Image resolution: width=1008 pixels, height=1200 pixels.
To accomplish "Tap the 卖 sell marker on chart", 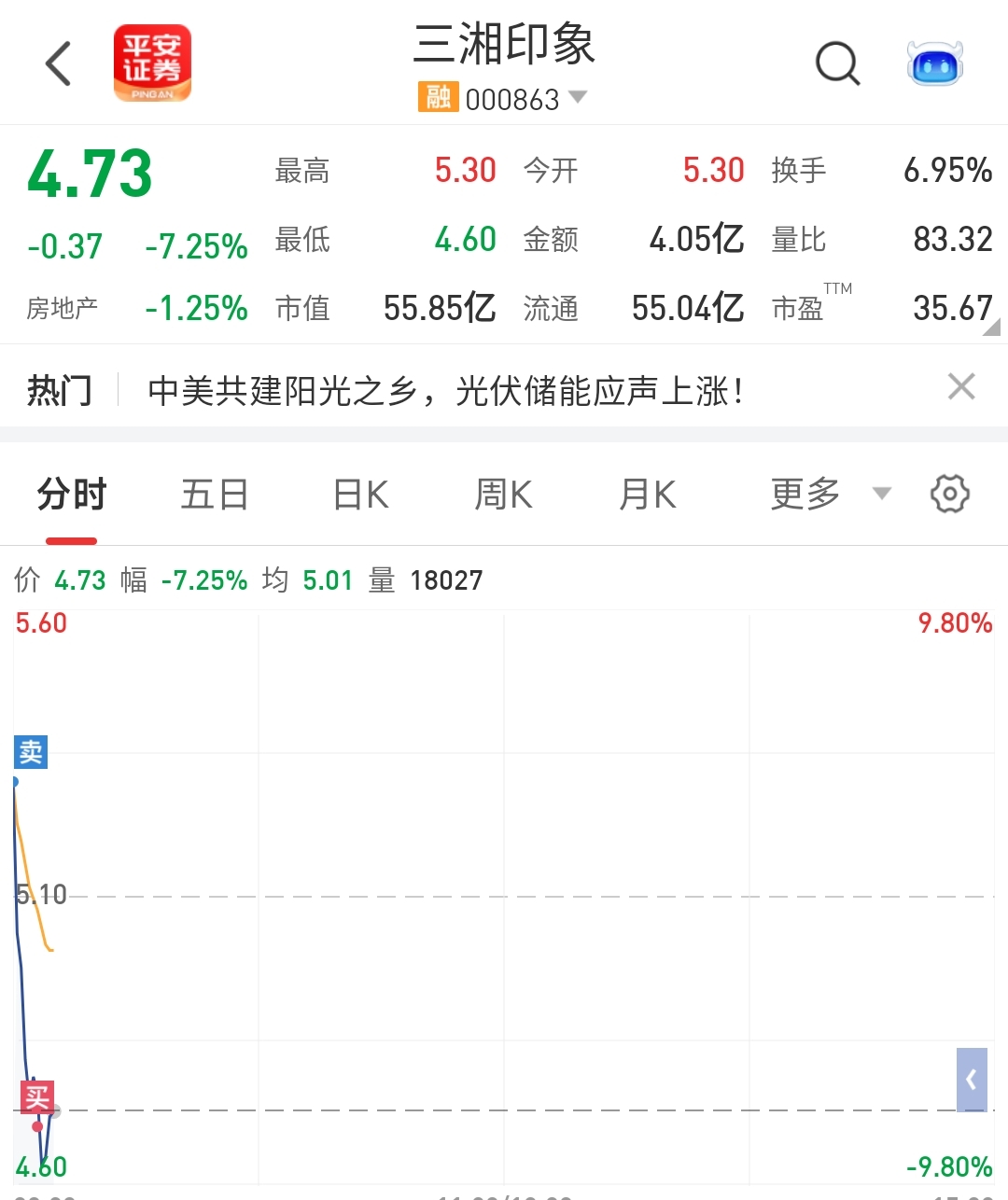I will 30,753.
